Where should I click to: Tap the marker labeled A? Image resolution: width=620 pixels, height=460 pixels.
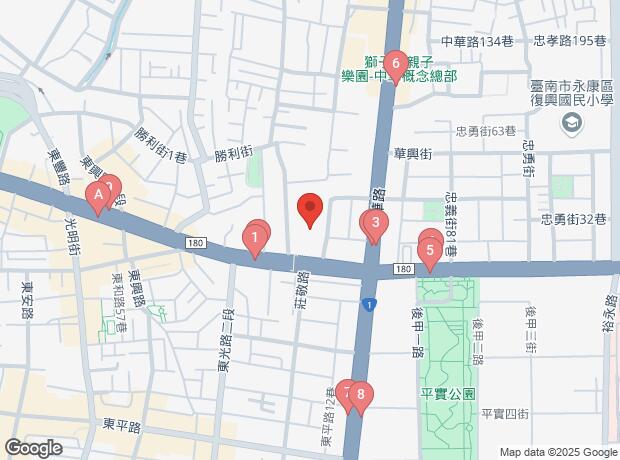97,198
